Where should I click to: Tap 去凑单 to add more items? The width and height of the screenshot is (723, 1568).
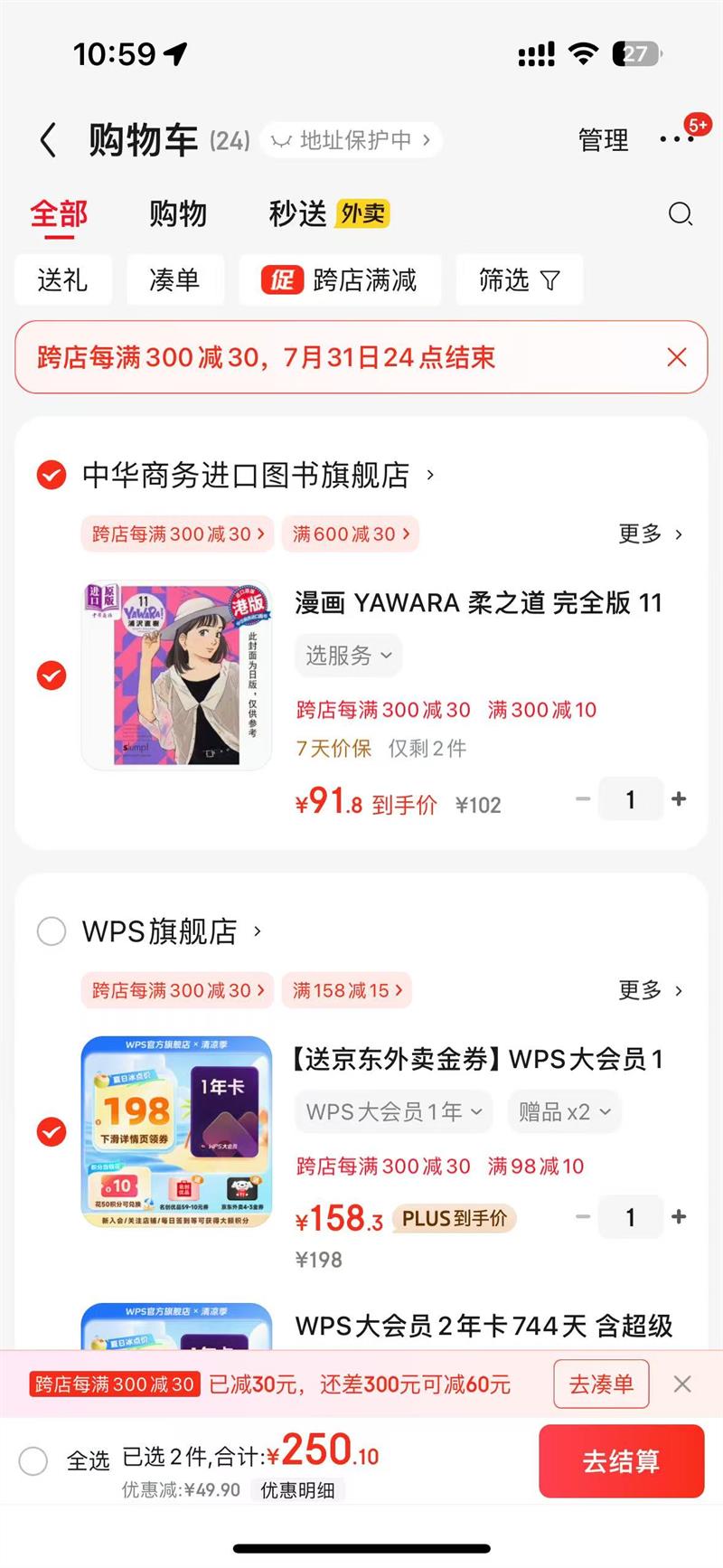601,1384
